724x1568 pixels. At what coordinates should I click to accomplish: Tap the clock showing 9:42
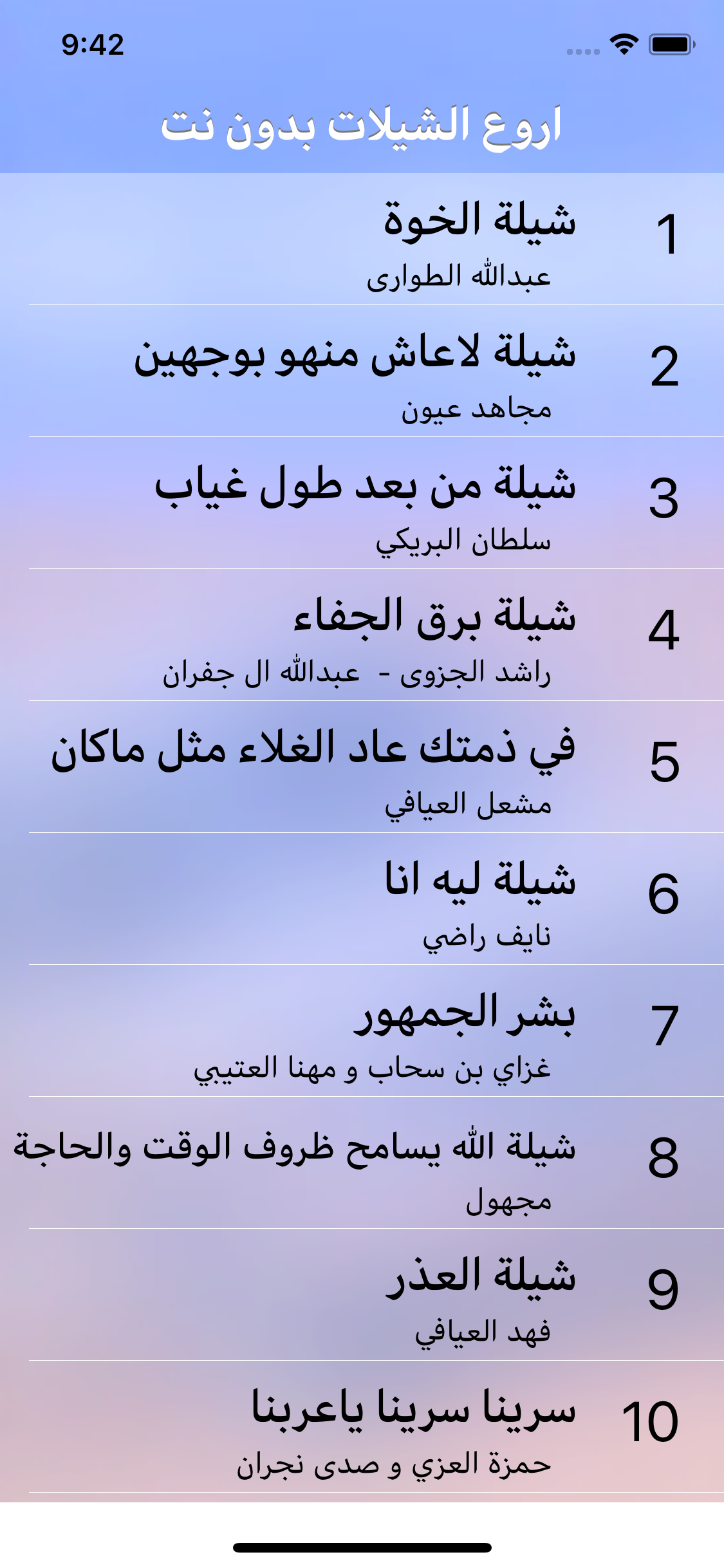pyautogui.click(x=95, y=45)
